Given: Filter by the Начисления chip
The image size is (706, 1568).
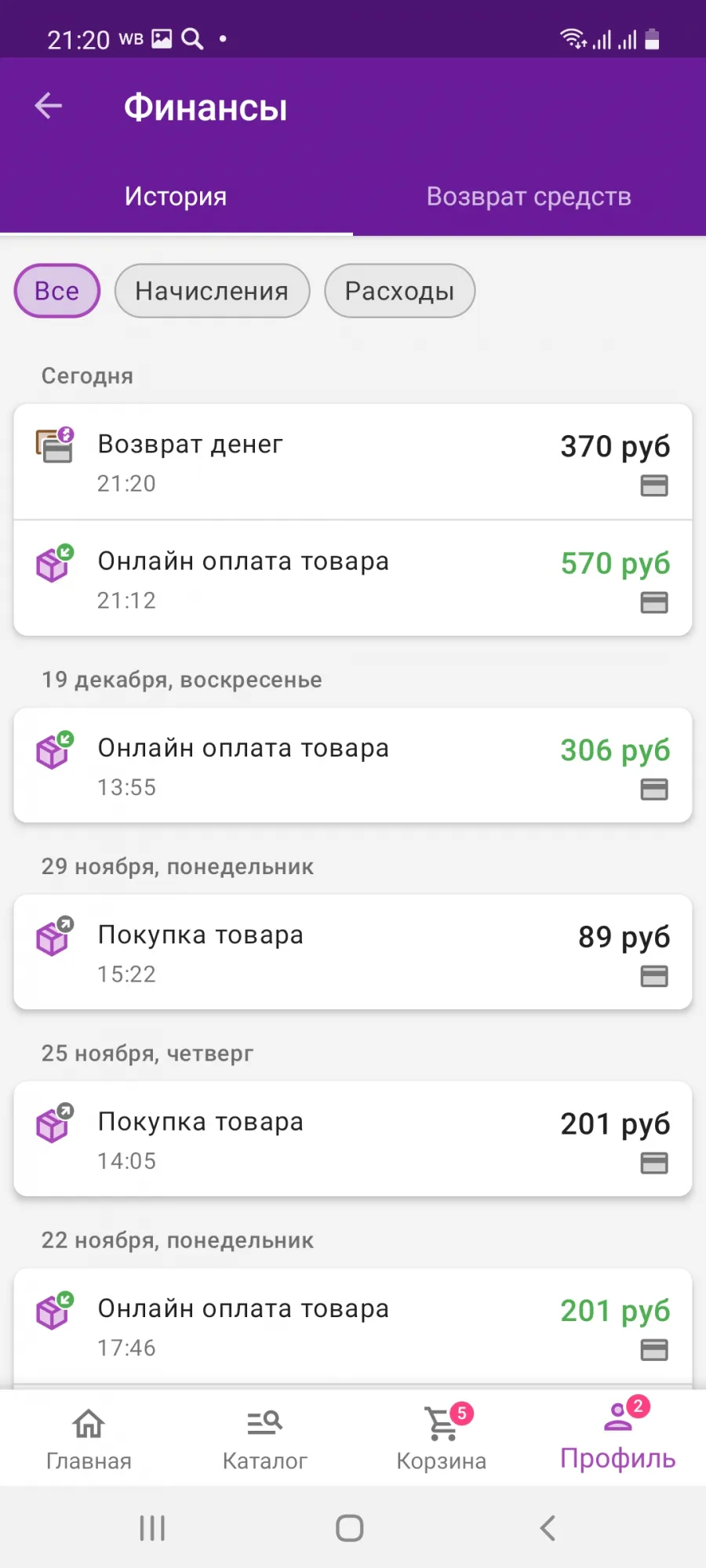Looking at the screenshot, I should point(212,291).
